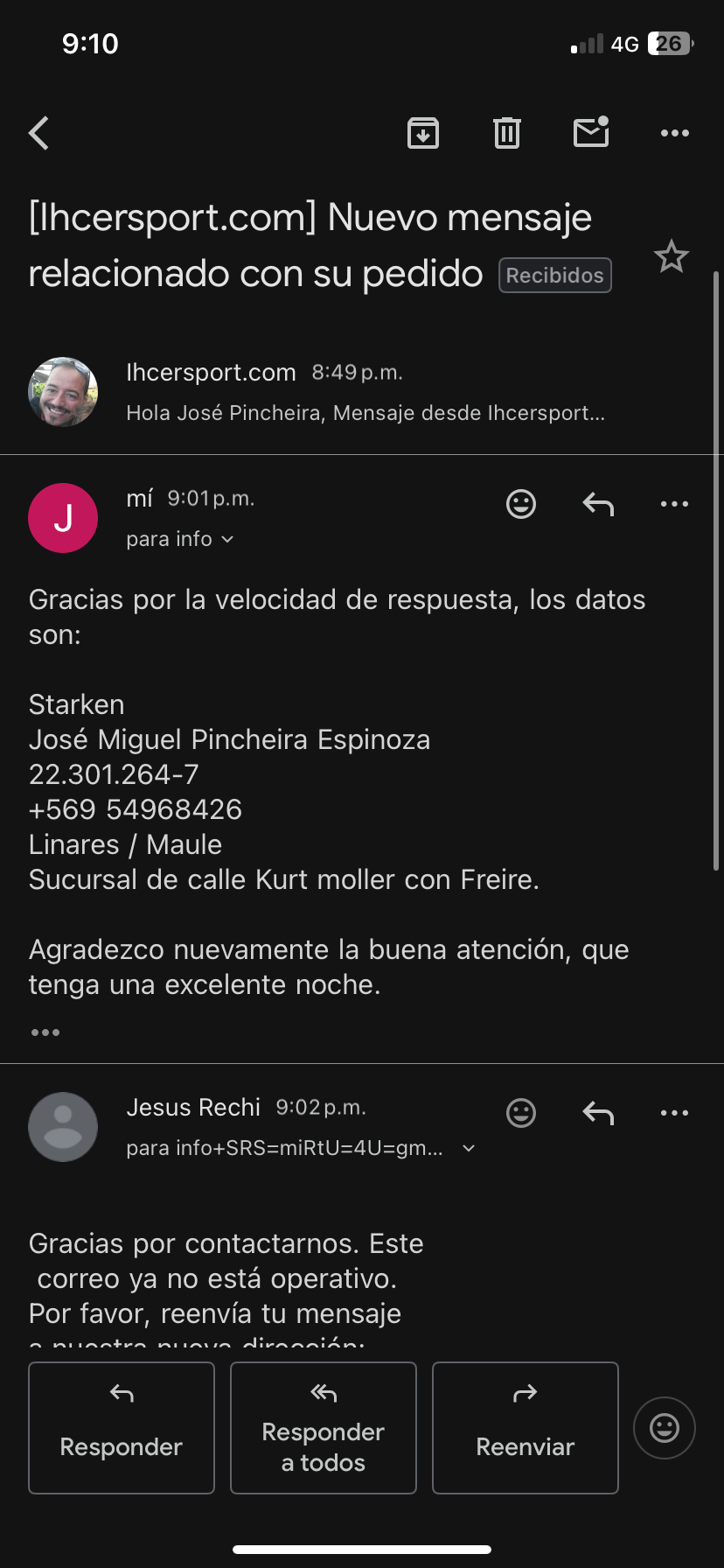The image size is (724, 1568).
Task: Reply to my 9:01 p.m. message
Action: point(598,504)
